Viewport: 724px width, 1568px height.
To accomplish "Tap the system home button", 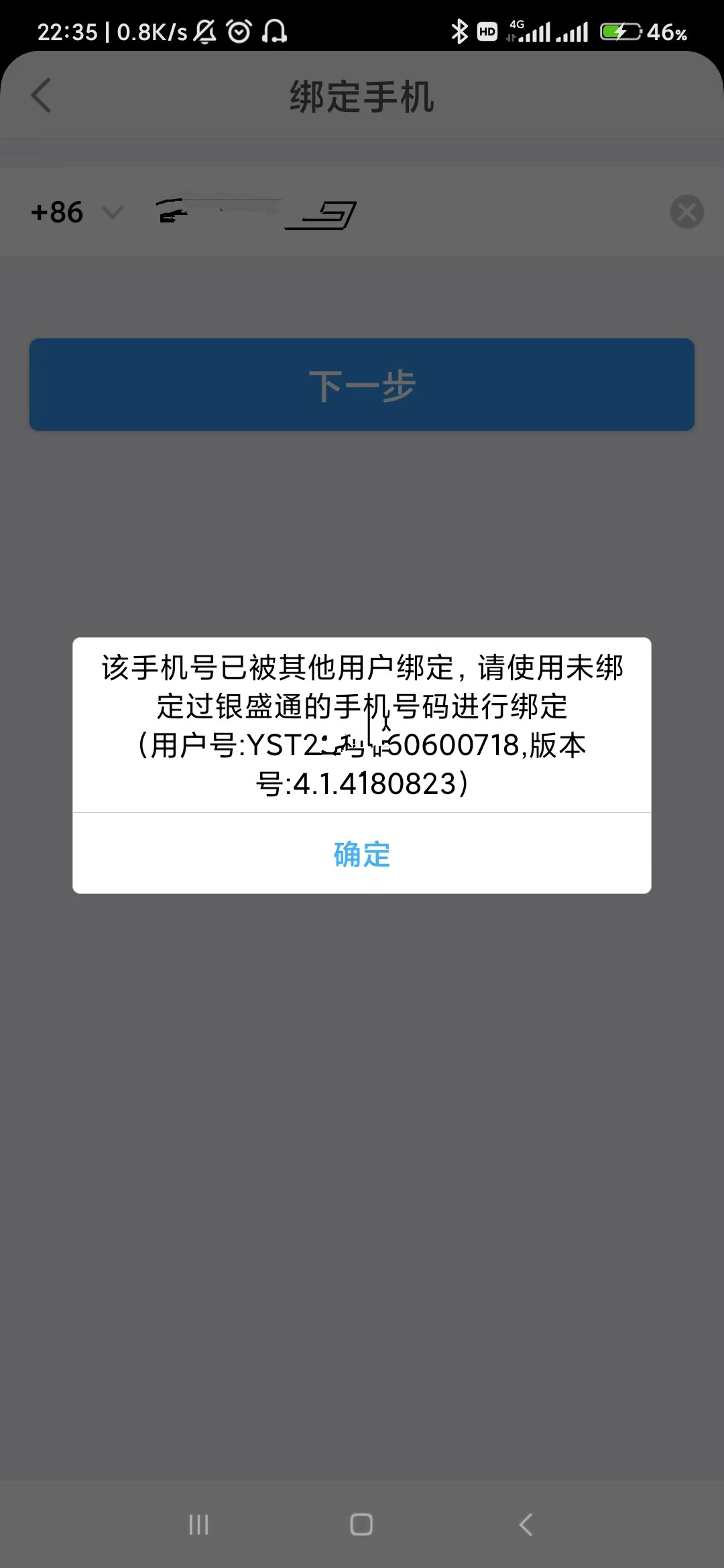I will pyautogui.click(x=361, y=1524).
